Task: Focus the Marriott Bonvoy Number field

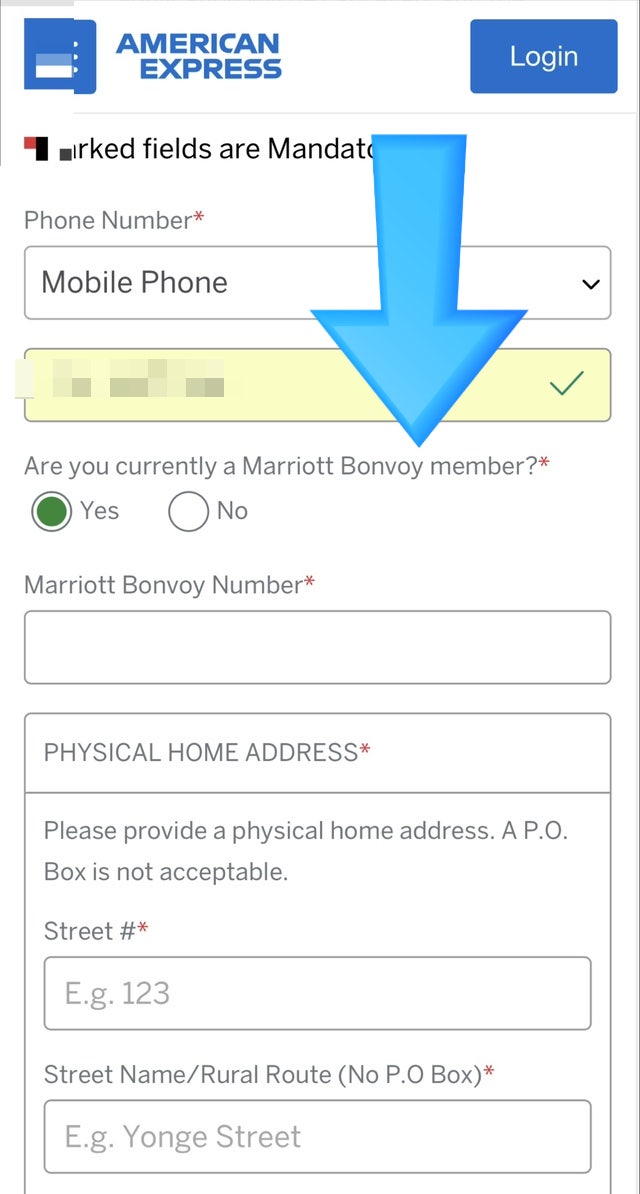Action: tap(318, 647)
